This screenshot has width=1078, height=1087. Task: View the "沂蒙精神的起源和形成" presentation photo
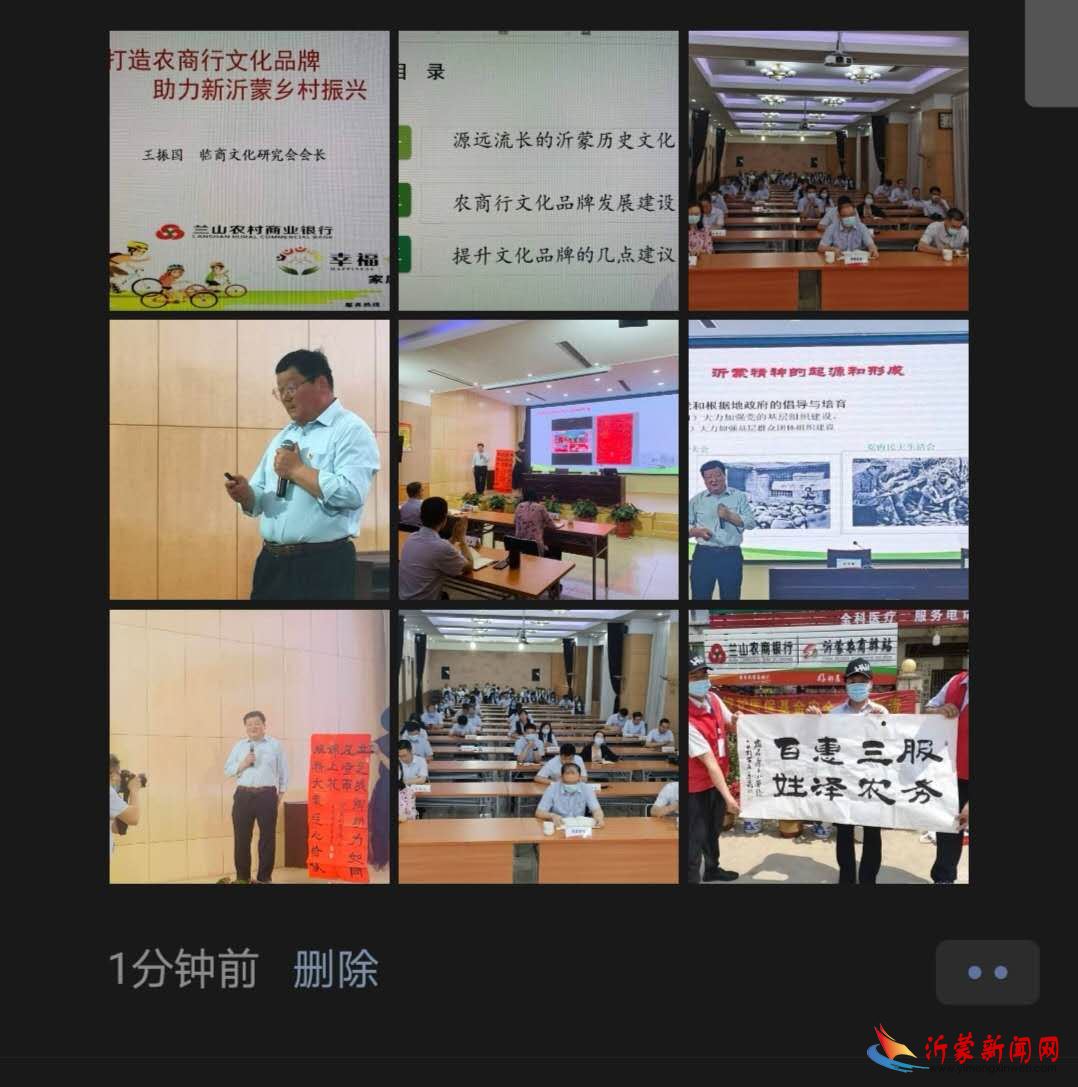(x=827, y=460)
